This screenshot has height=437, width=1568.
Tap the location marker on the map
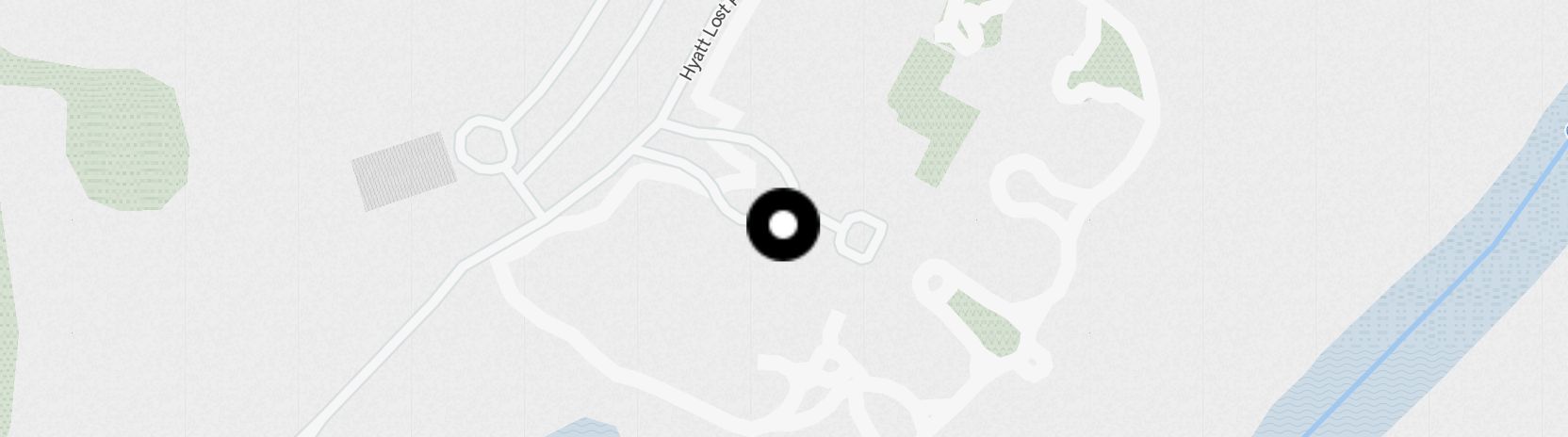tap(783, 225)
